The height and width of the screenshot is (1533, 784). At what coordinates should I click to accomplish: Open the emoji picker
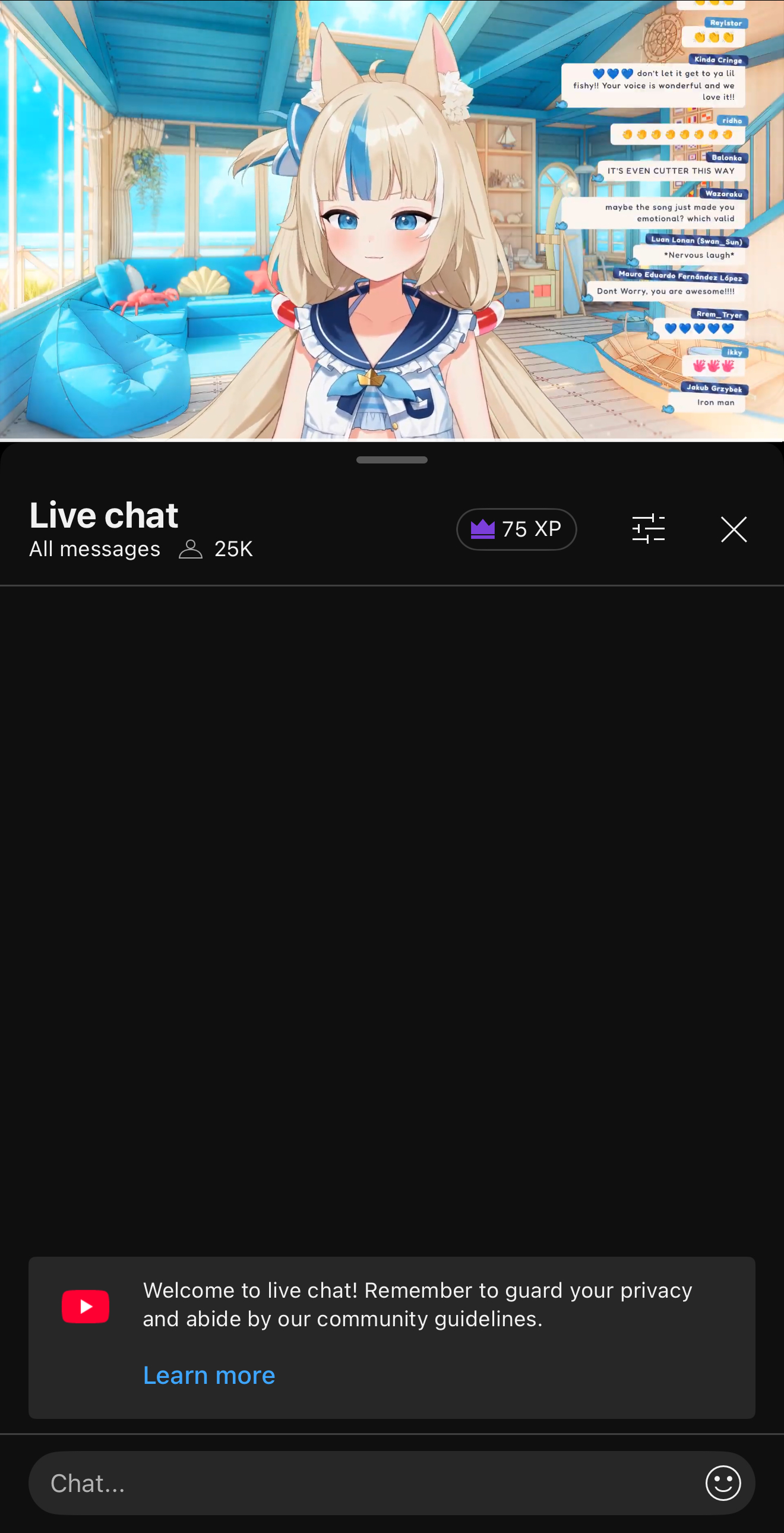click(x=723, y=1483)
